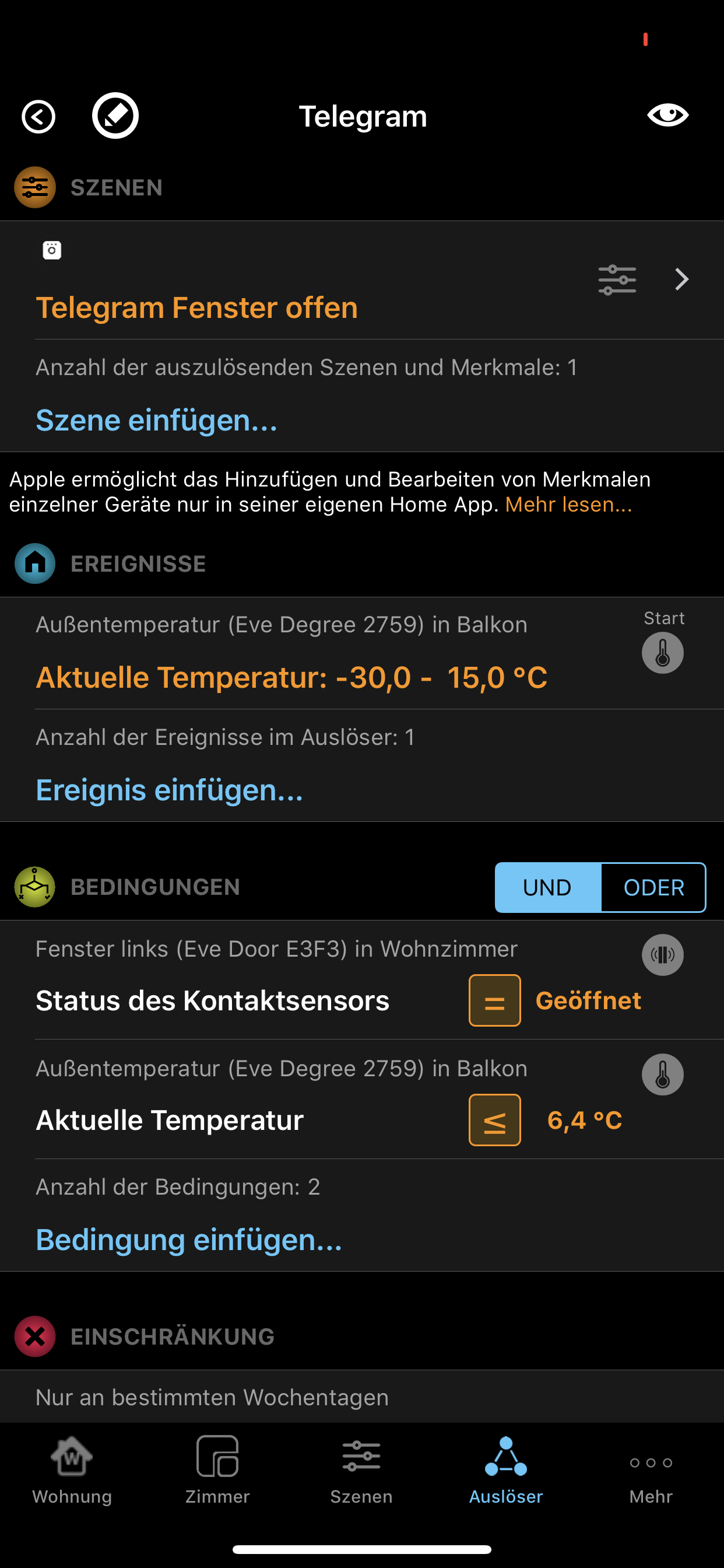
Task: Tap the eye icon in the header
Action: (667, 114)
